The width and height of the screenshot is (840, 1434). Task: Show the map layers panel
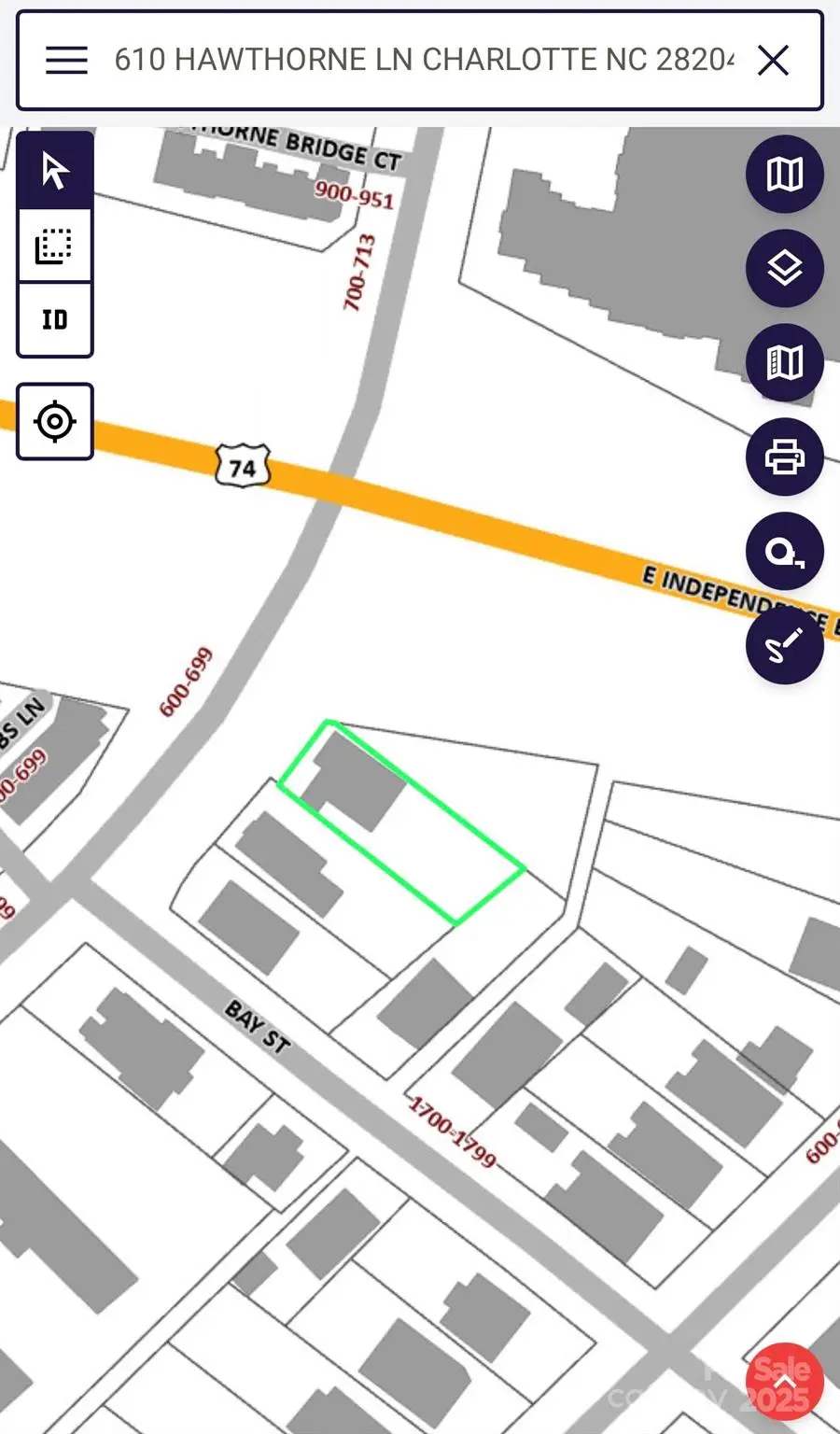click(x=784, y=268)
